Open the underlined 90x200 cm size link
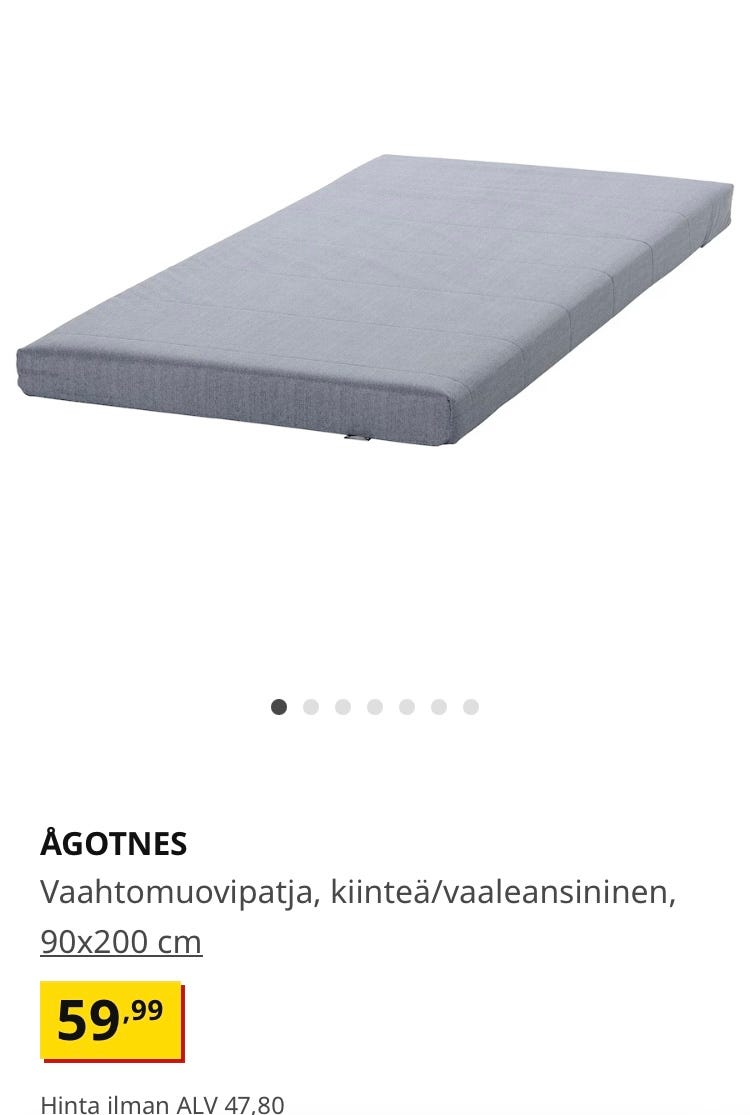The image size is (750, 1115). pyautogui.click(x=120, y=941)
